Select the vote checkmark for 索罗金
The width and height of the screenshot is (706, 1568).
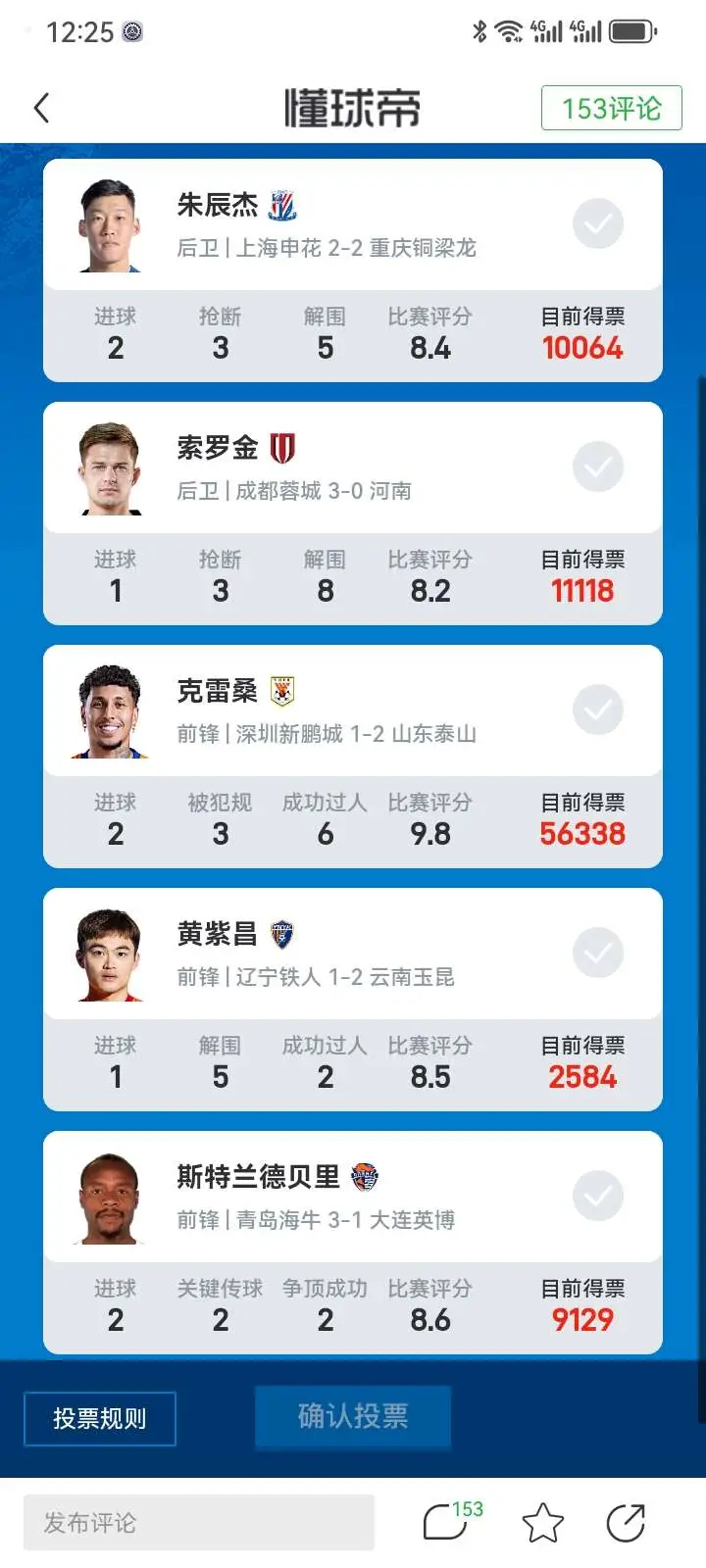(x=598, y=466)
